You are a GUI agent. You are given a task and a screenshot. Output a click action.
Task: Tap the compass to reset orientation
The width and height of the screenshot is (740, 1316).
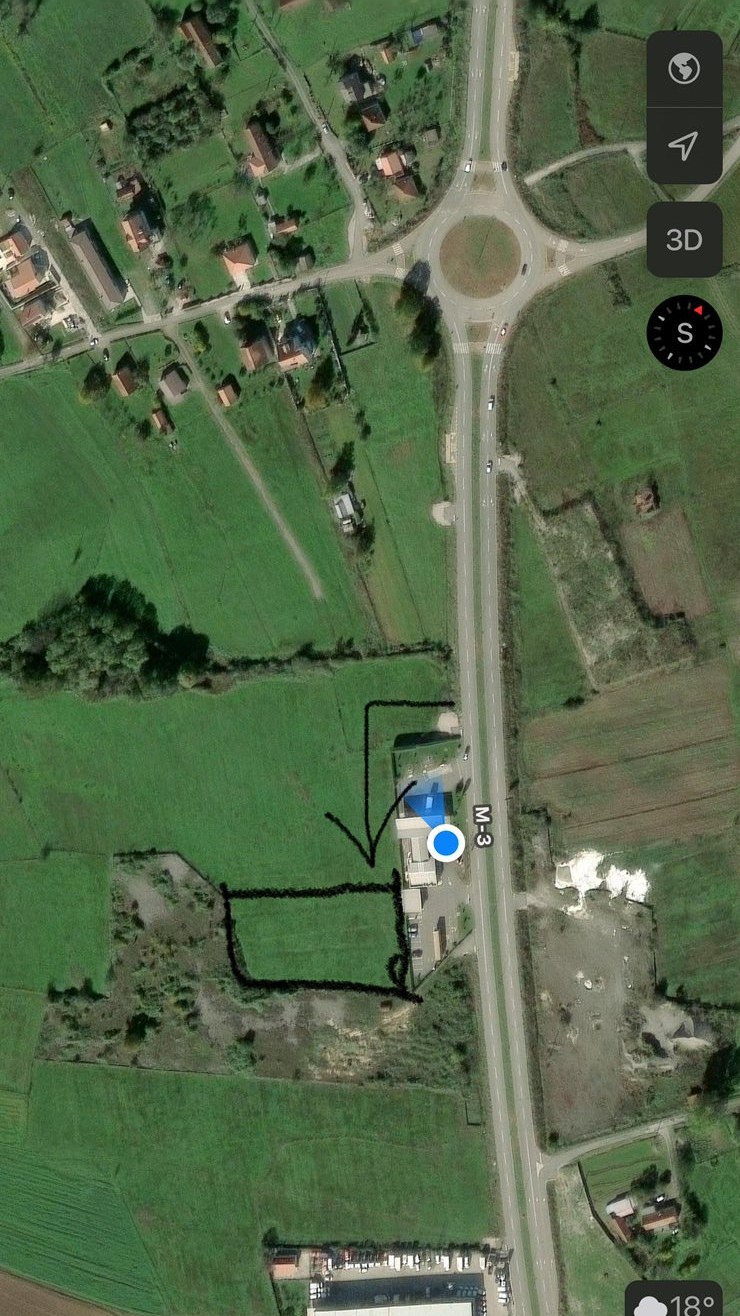(x=684, y=333)
